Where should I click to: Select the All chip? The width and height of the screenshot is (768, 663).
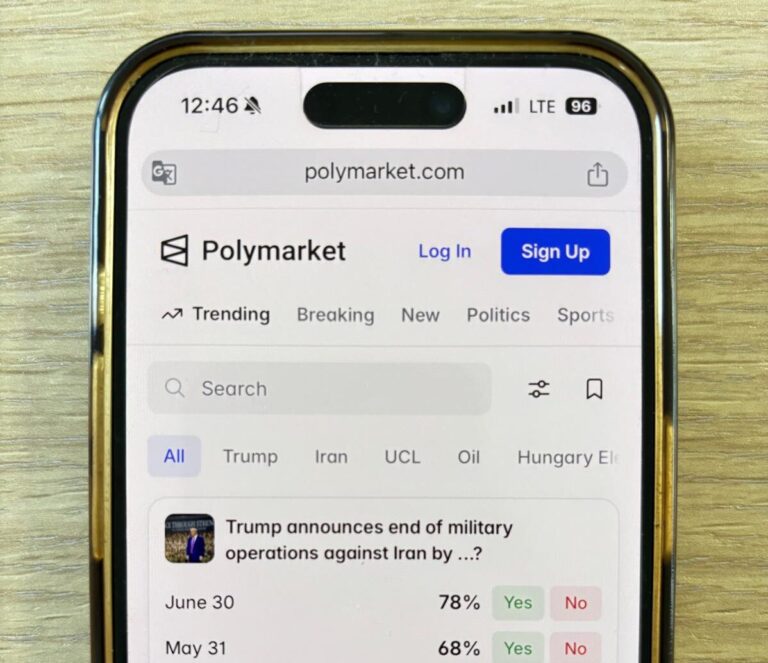point(174,456)
